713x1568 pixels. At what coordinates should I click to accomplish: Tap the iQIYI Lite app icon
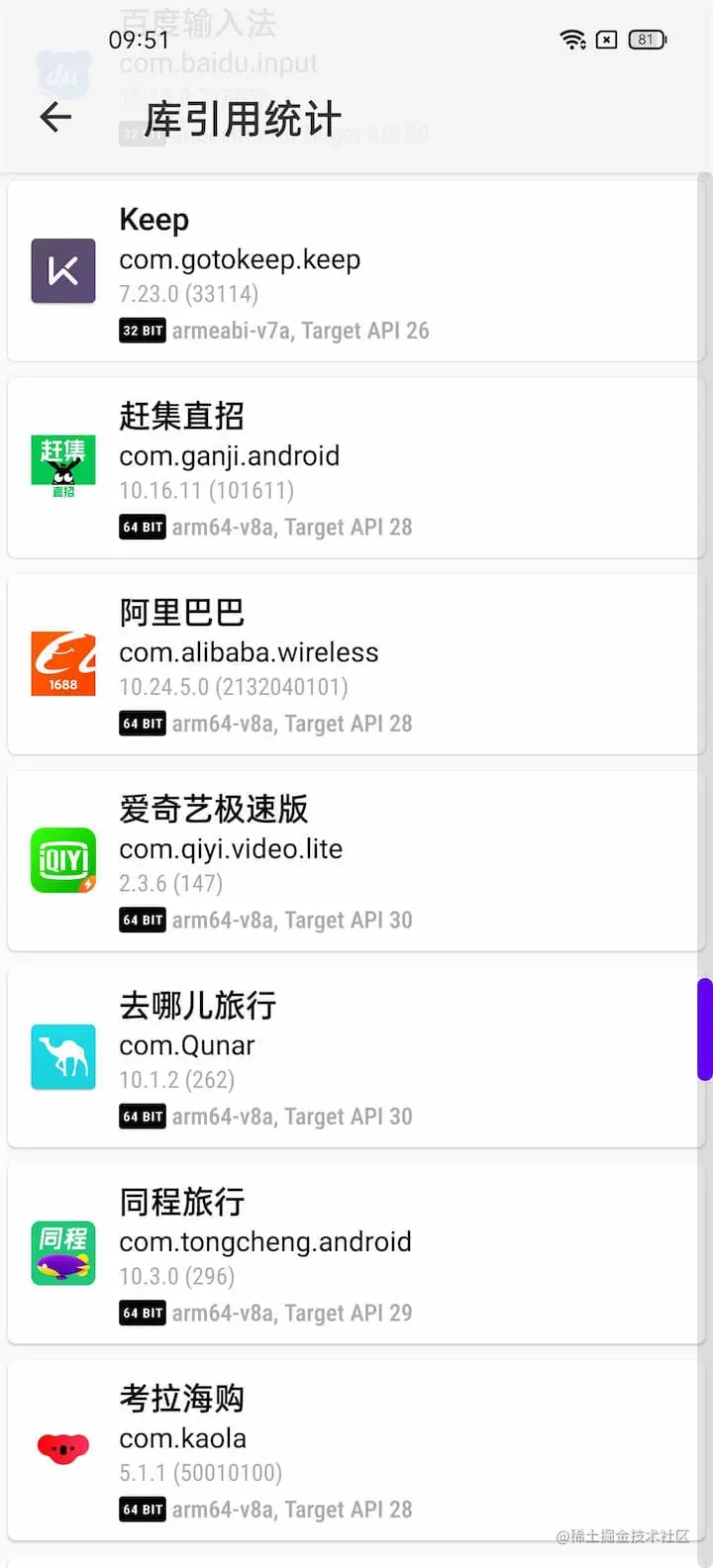click(x=62, y=859)
